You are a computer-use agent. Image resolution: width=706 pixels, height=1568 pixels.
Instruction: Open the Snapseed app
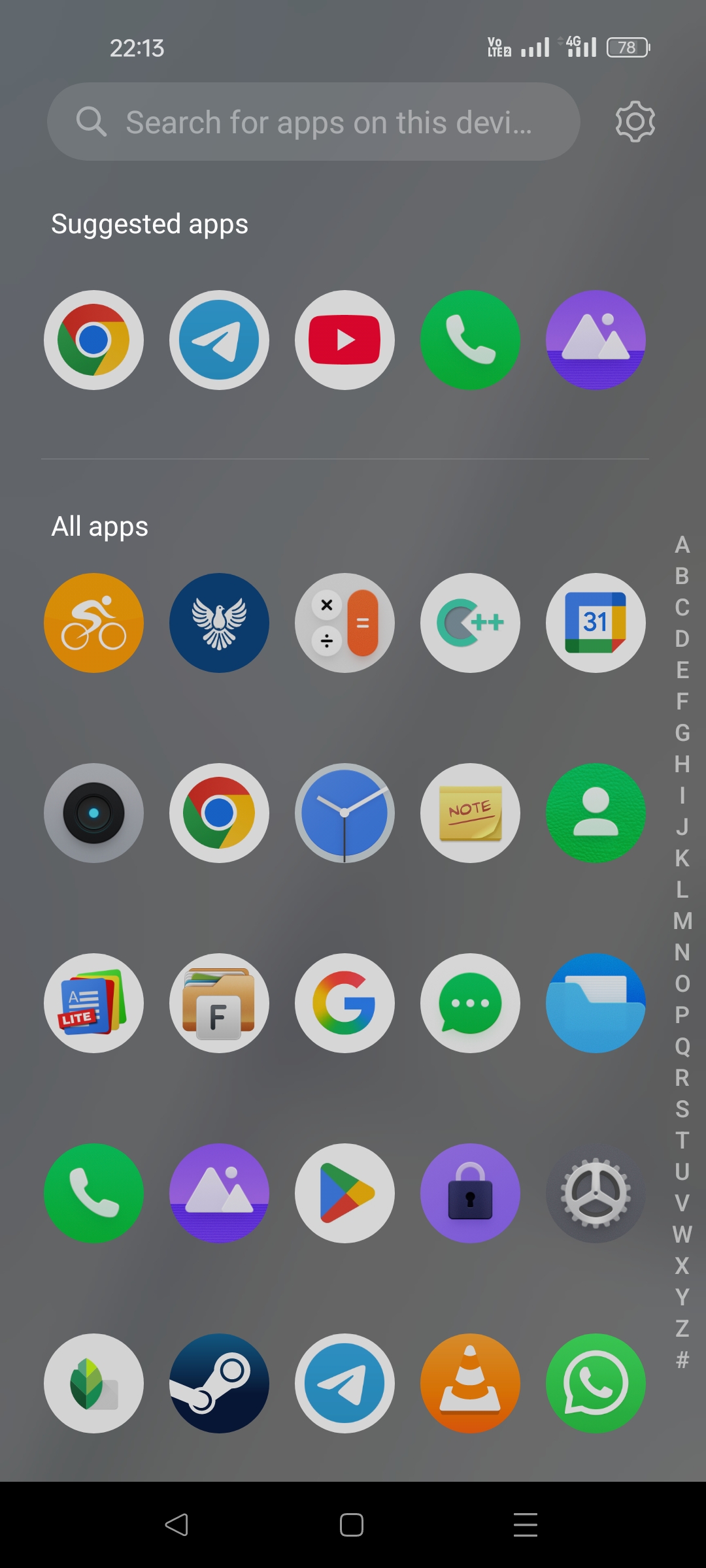click(93, 1383)
